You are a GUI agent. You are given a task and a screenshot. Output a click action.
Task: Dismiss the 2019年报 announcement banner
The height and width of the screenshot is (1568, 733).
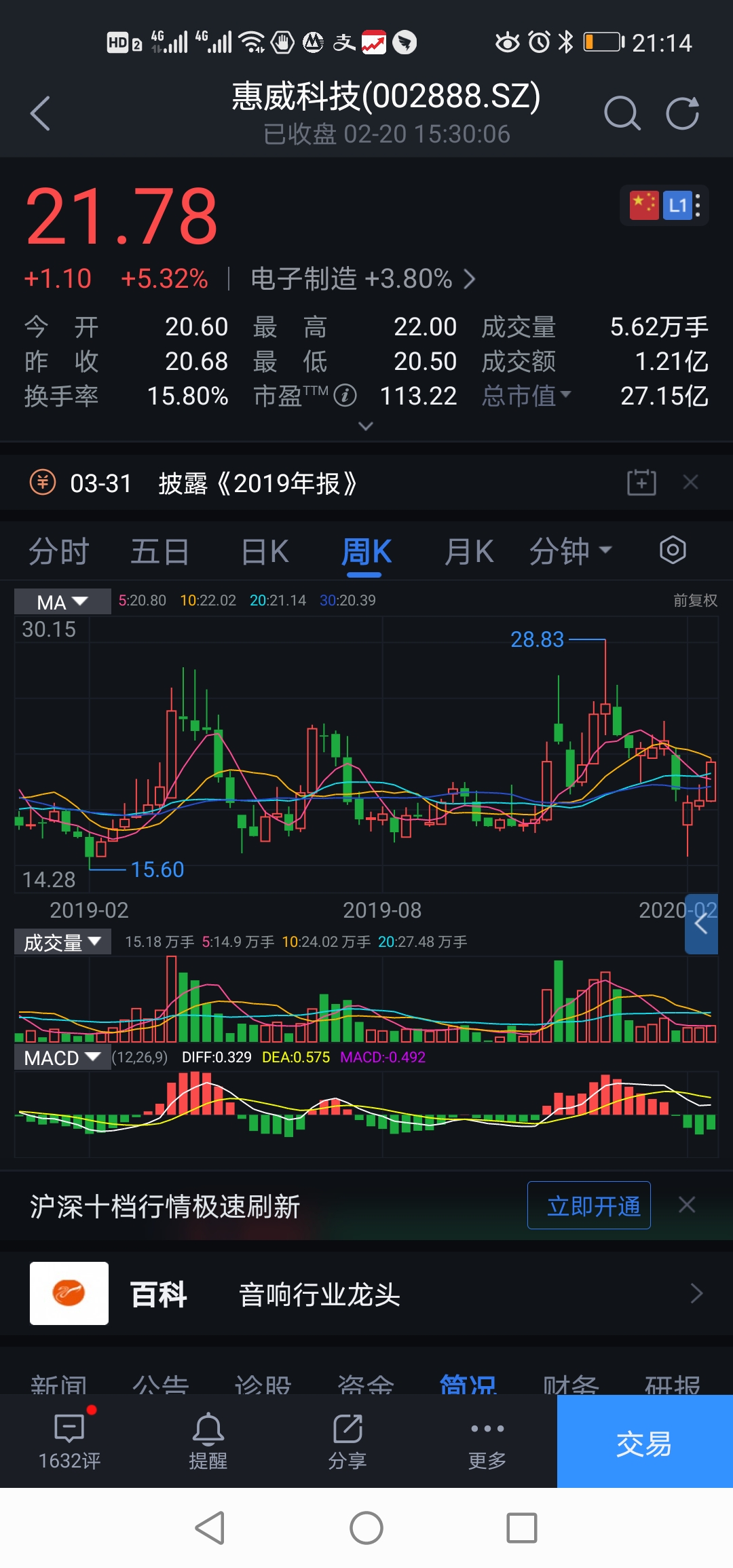click(691, 482)
